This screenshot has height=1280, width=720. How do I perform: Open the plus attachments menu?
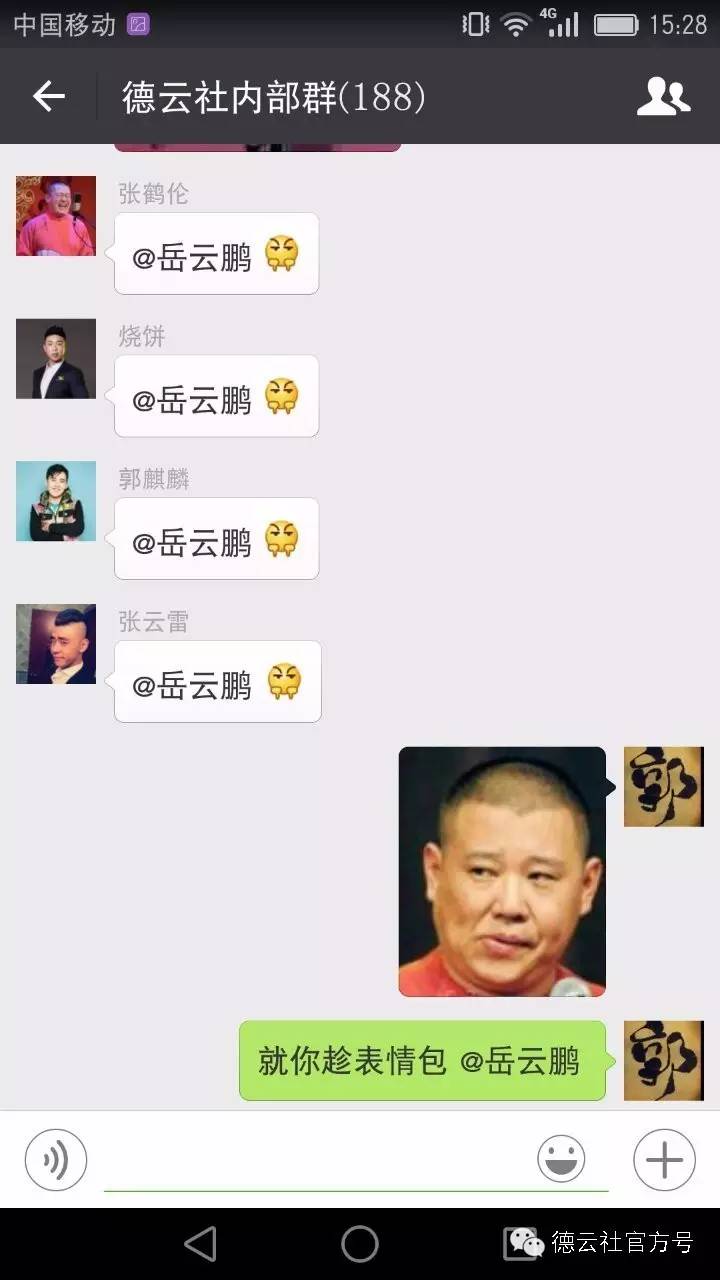(x=664, y=1160)
